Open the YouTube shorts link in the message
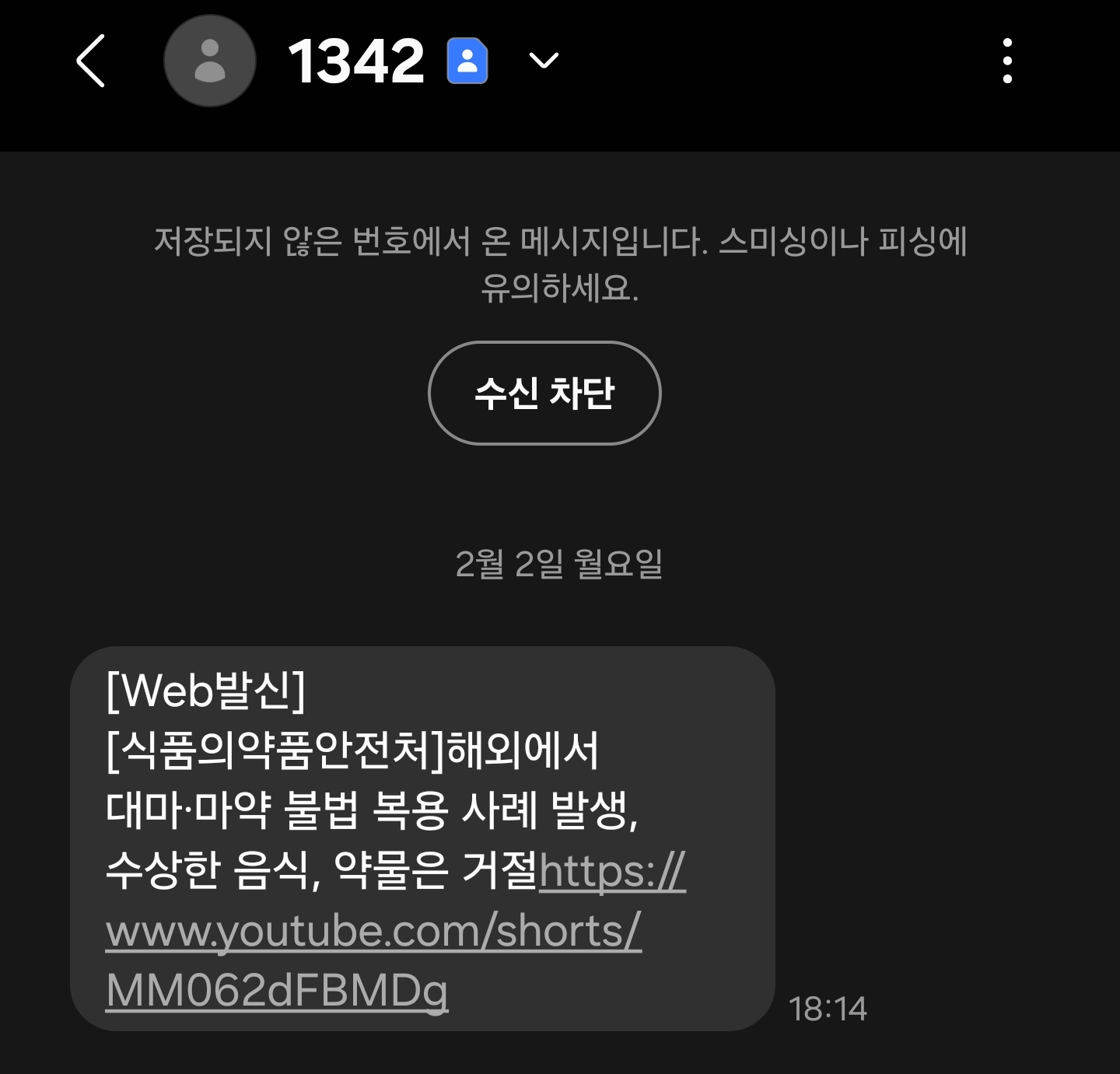The width and height of the screenshot is (1120, 1074). (373, 931)
